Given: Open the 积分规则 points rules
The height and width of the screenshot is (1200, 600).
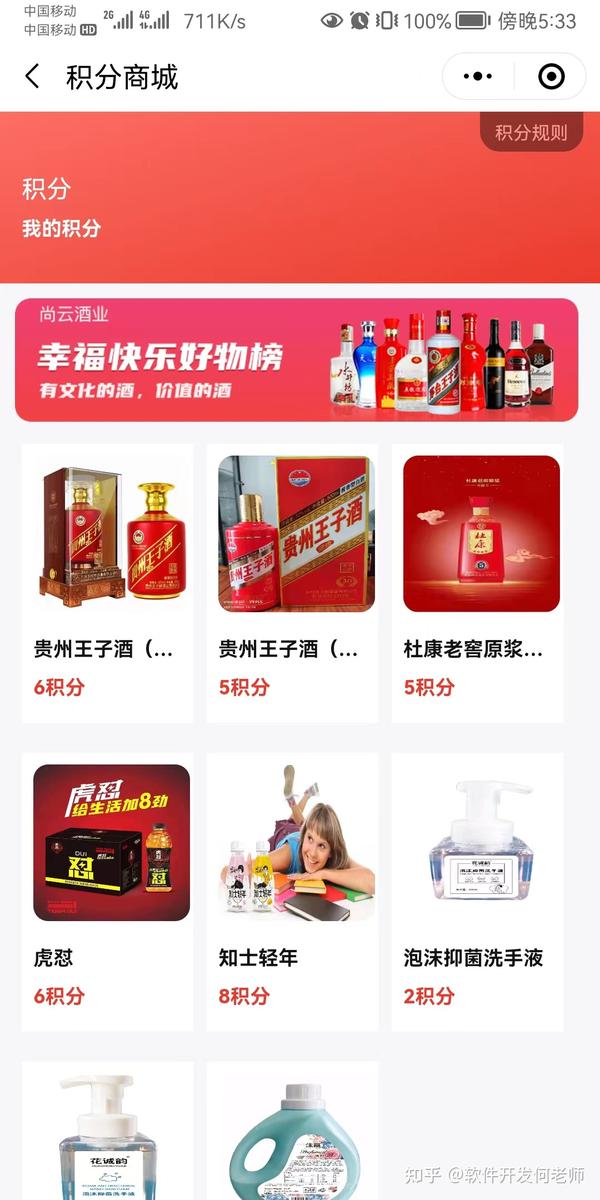Looking at the screenshot, I should click(531, 132).
